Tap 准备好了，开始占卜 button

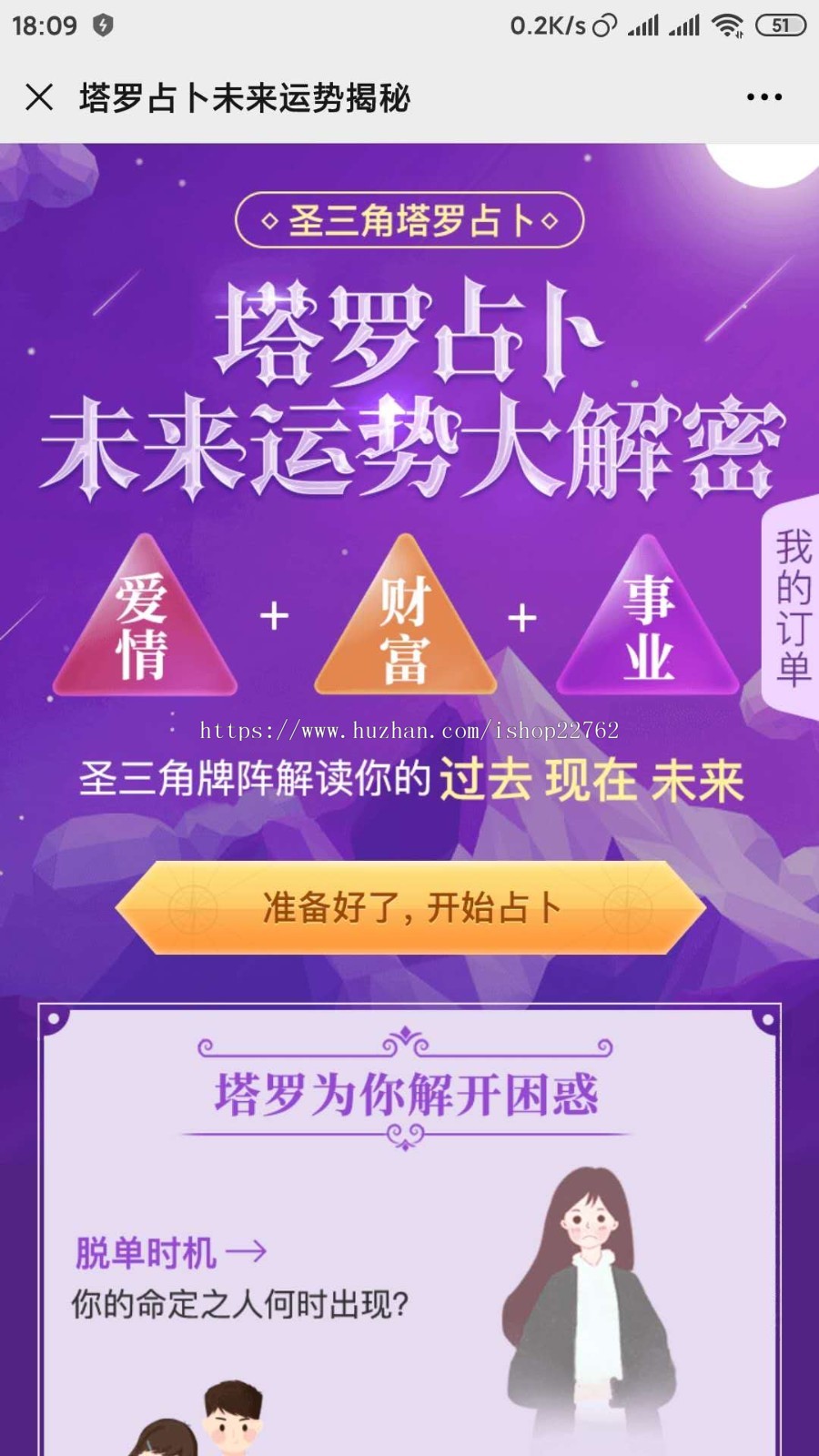pyautogui.click(x=410, y=907)
